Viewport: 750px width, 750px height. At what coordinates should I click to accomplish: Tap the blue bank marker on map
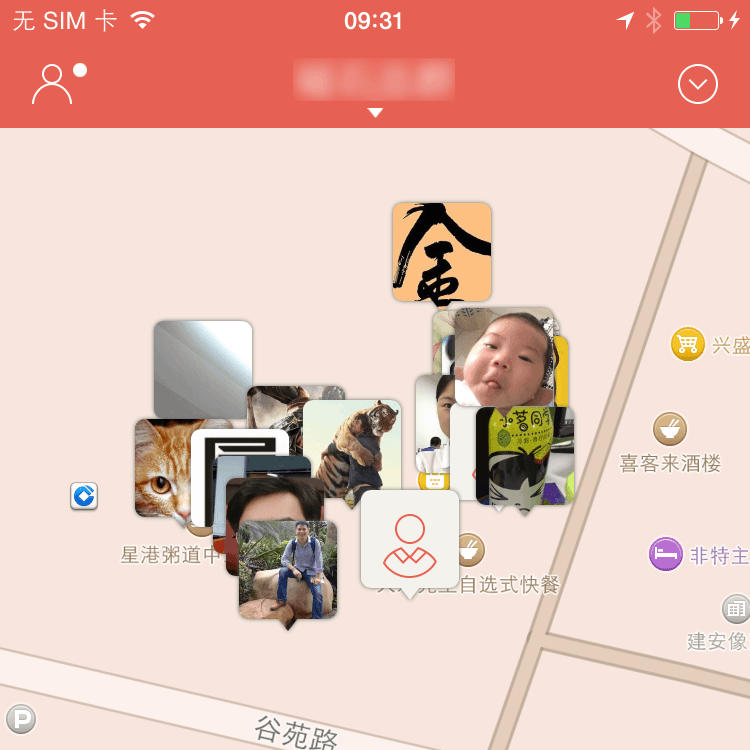pos(84,496)
